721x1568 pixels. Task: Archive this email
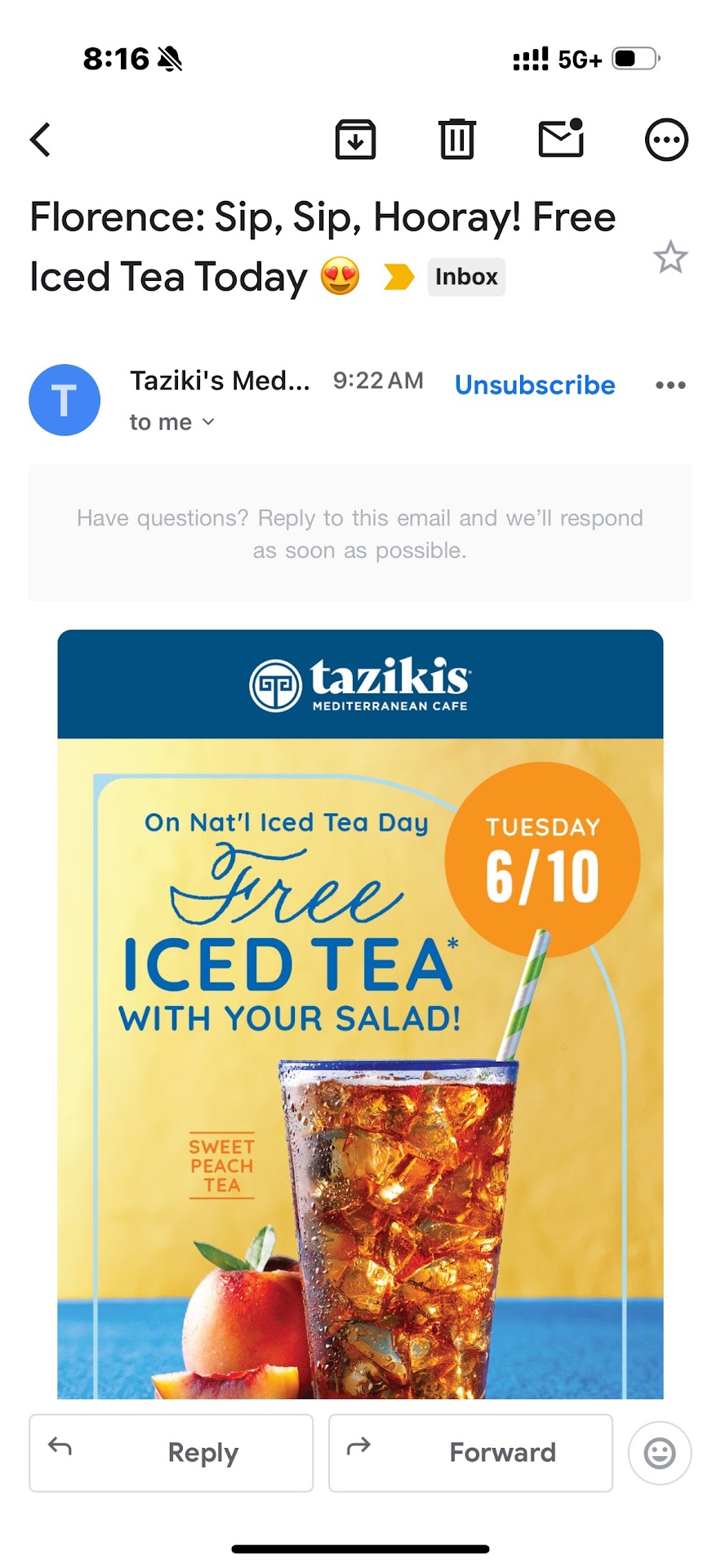coord(355,140)
